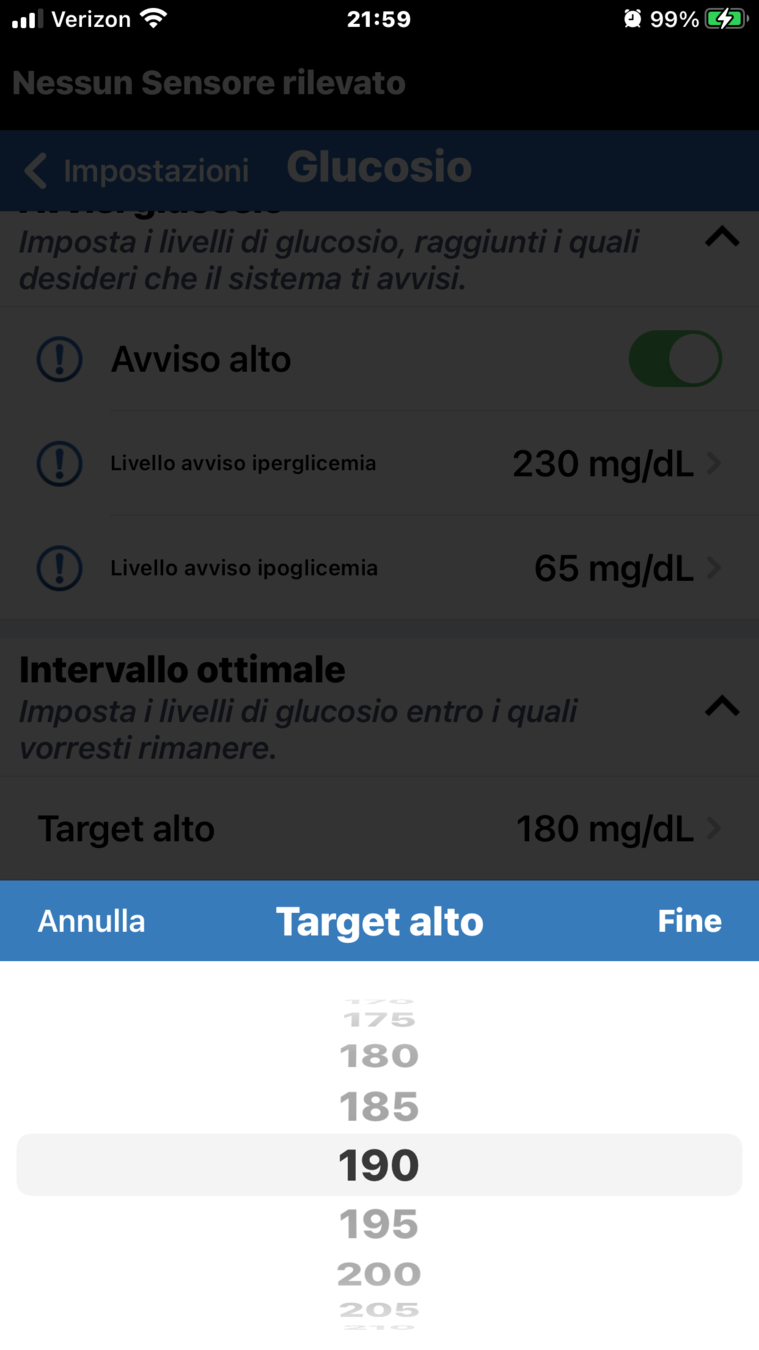
Task: Open the Target alto 180 mg/dL row
Action: click(x=379, y=829)
